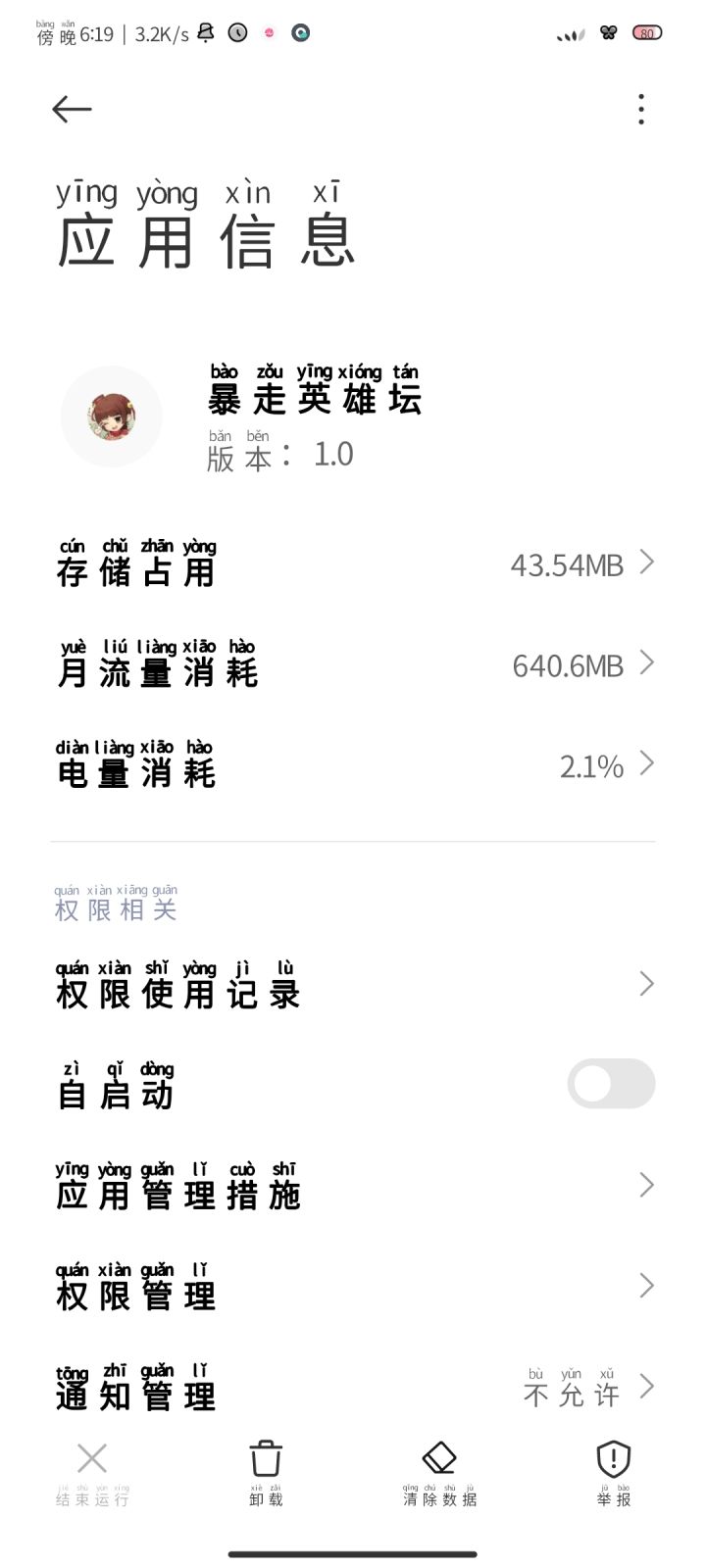Open 权限管理 settings
This screenshot has height=1568, width=706.
[353, 1288]
